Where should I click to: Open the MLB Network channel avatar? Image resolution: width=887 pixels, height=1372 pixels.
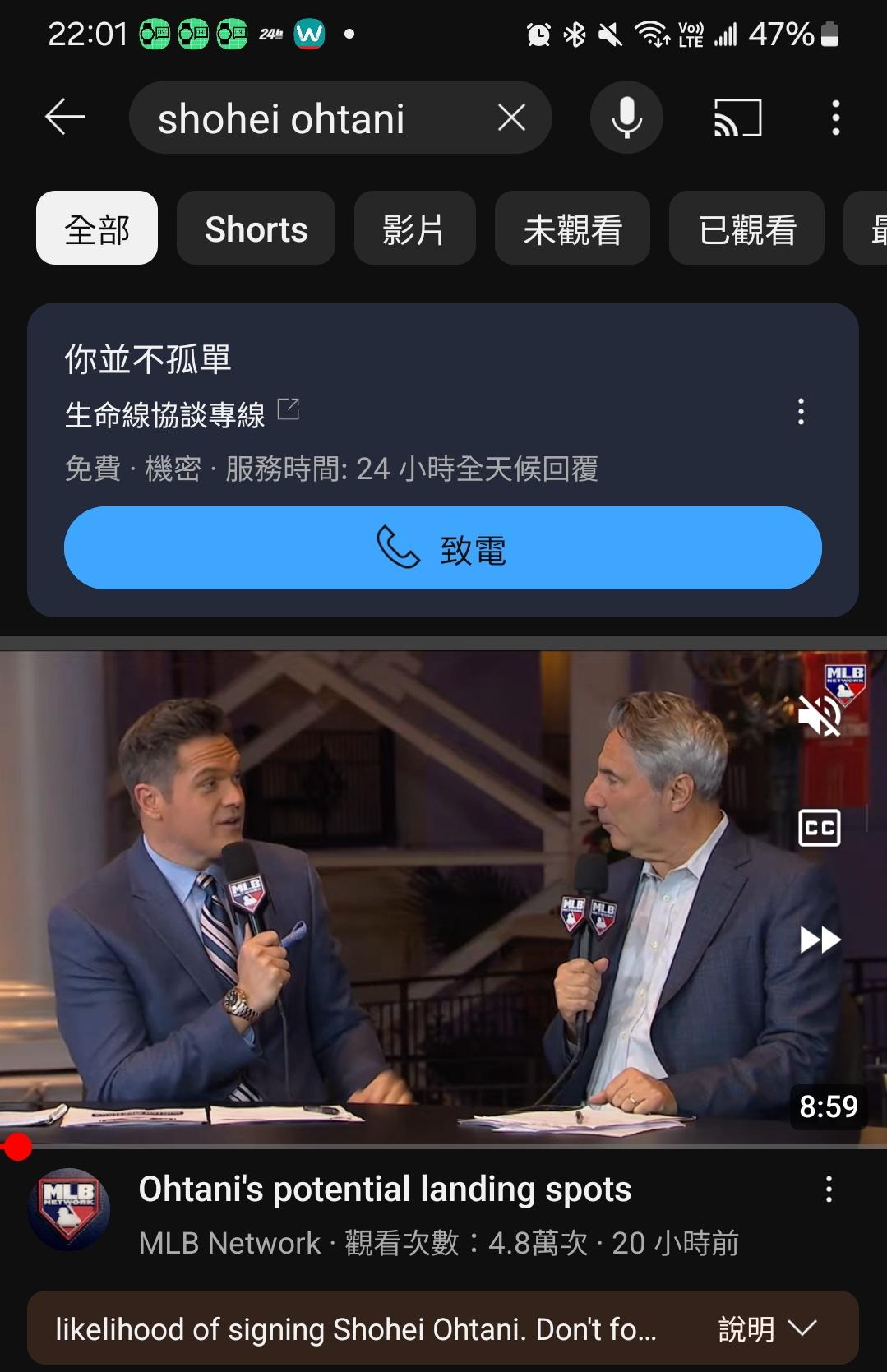coord(69,1209)
